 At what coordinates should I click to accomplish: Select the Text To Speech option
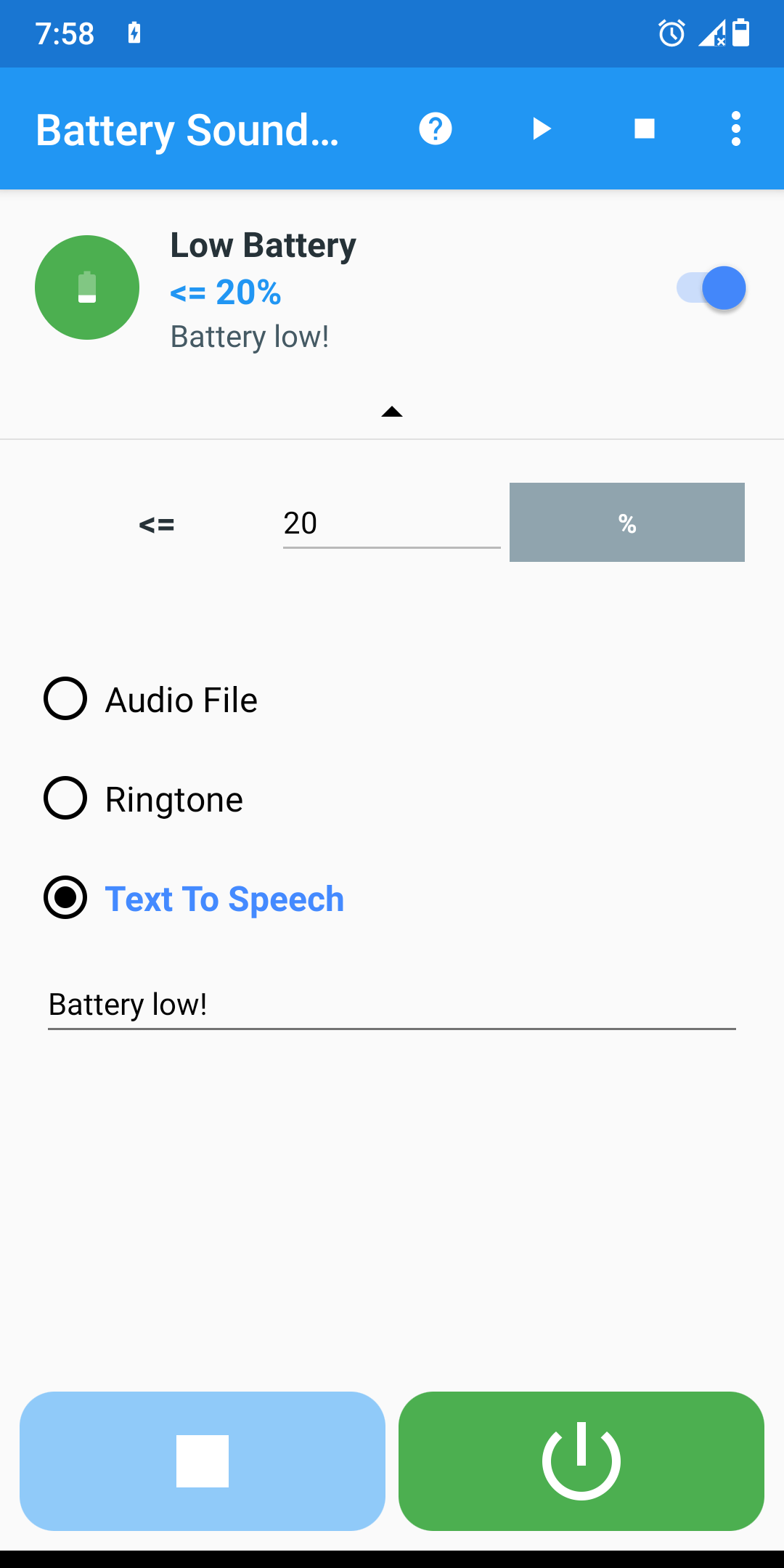tap(194, 898)
